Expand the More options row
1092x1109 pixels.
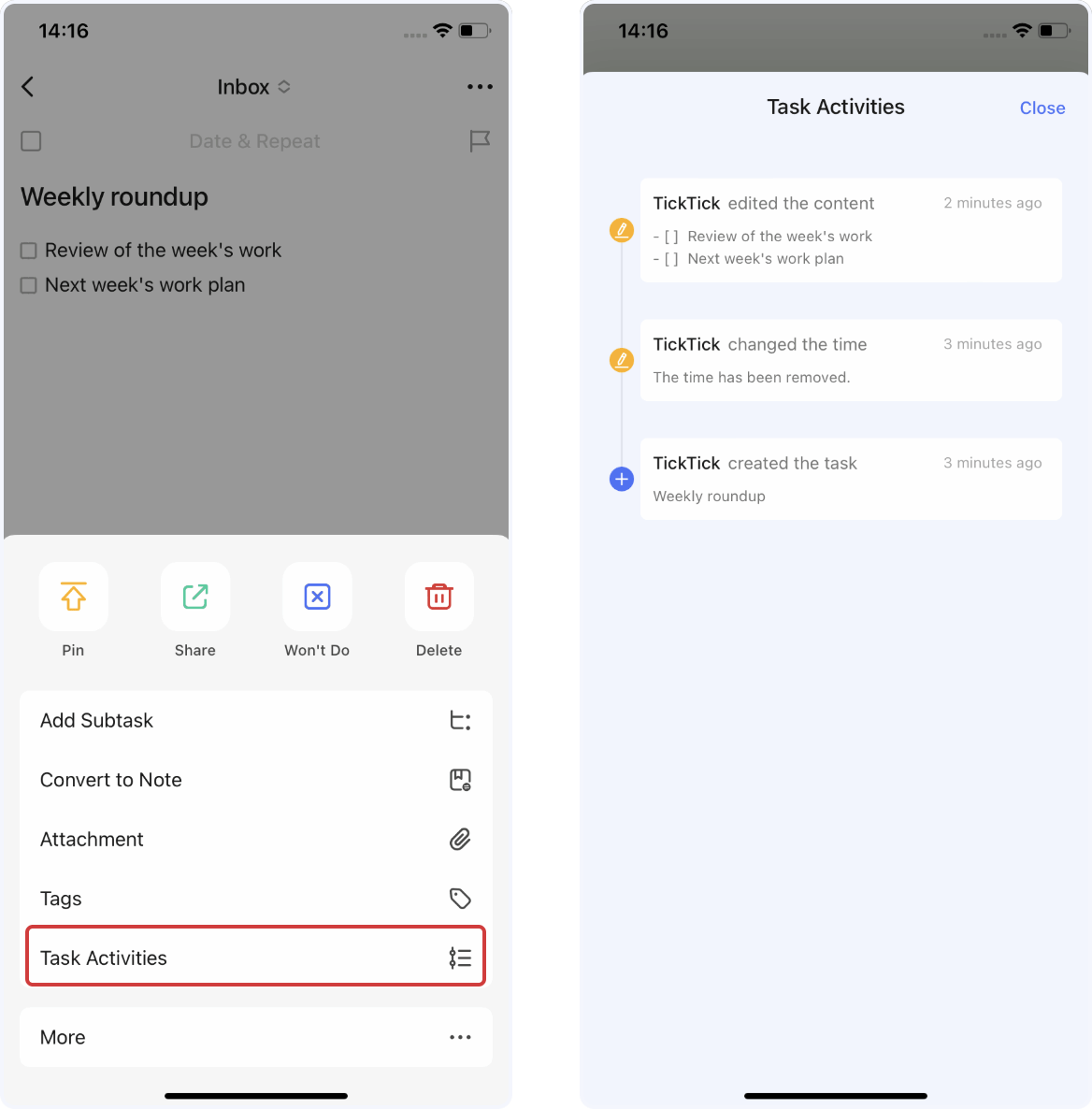point(255,1037)
